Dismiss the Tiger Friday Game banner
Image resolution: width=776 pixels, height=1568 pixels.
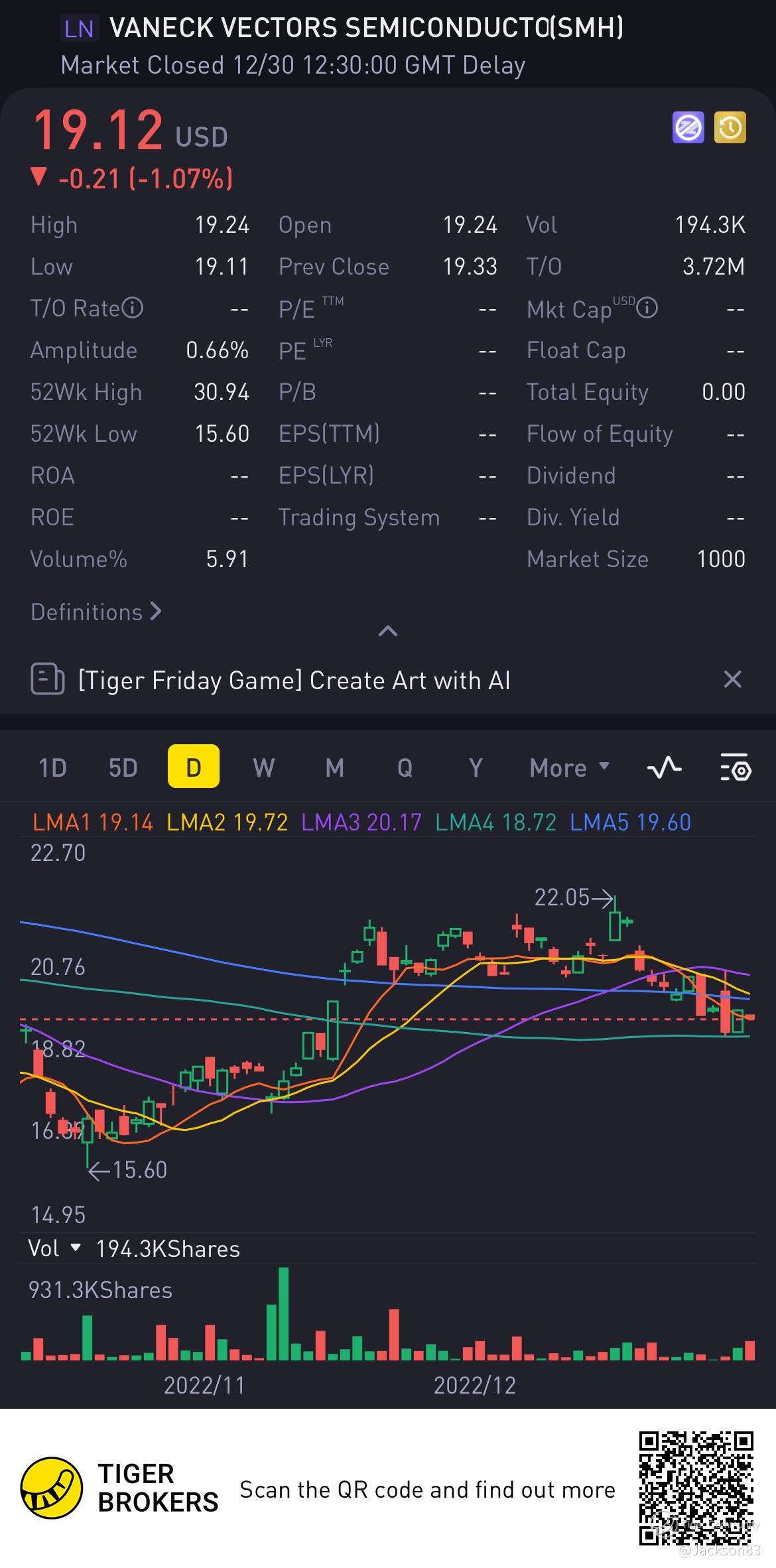coord(732,679)
